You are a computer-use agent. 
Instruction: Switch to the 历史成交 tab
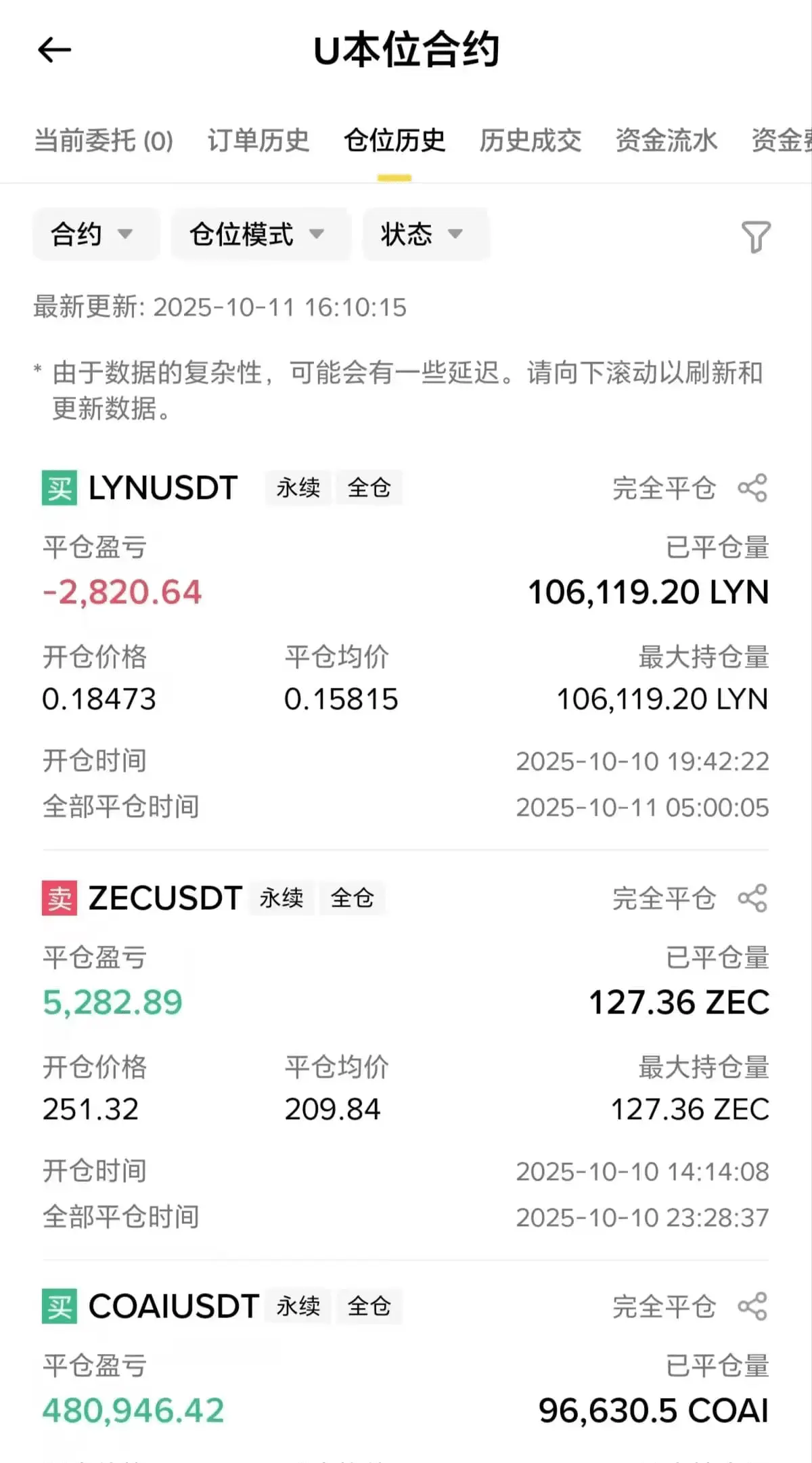(531, 141)
